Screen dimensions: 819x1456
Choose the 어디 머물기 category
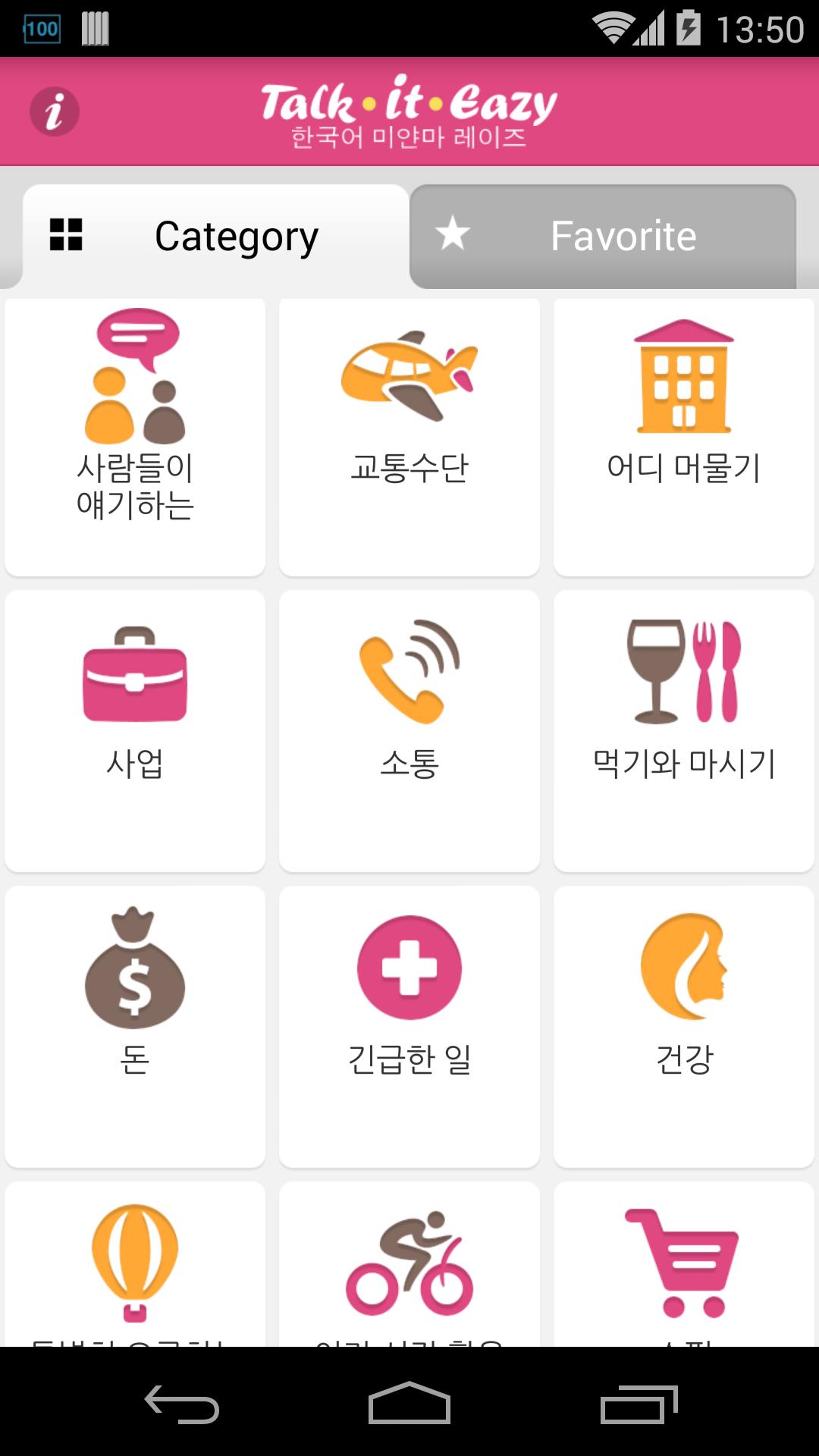pos(684,436)
